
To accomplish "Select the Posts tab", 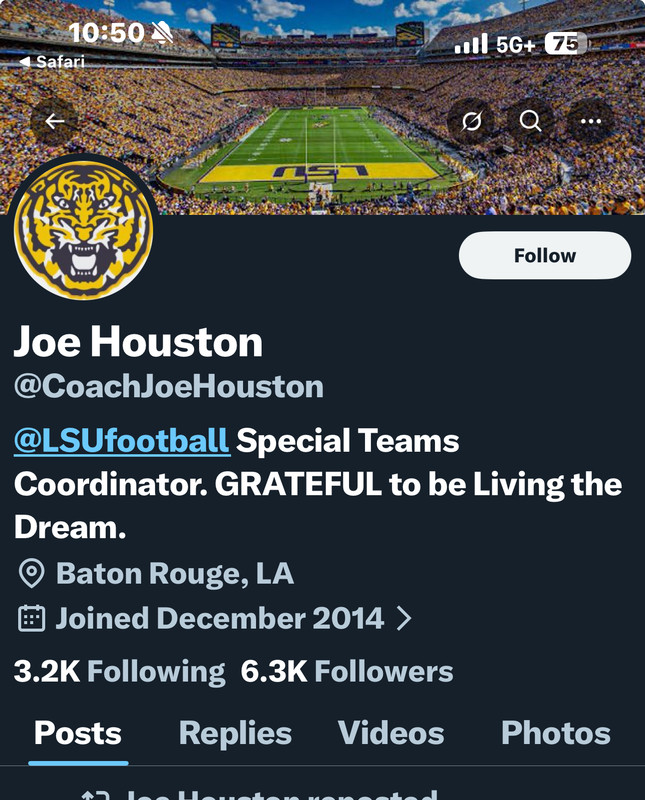I will click(x=78, y=733).
